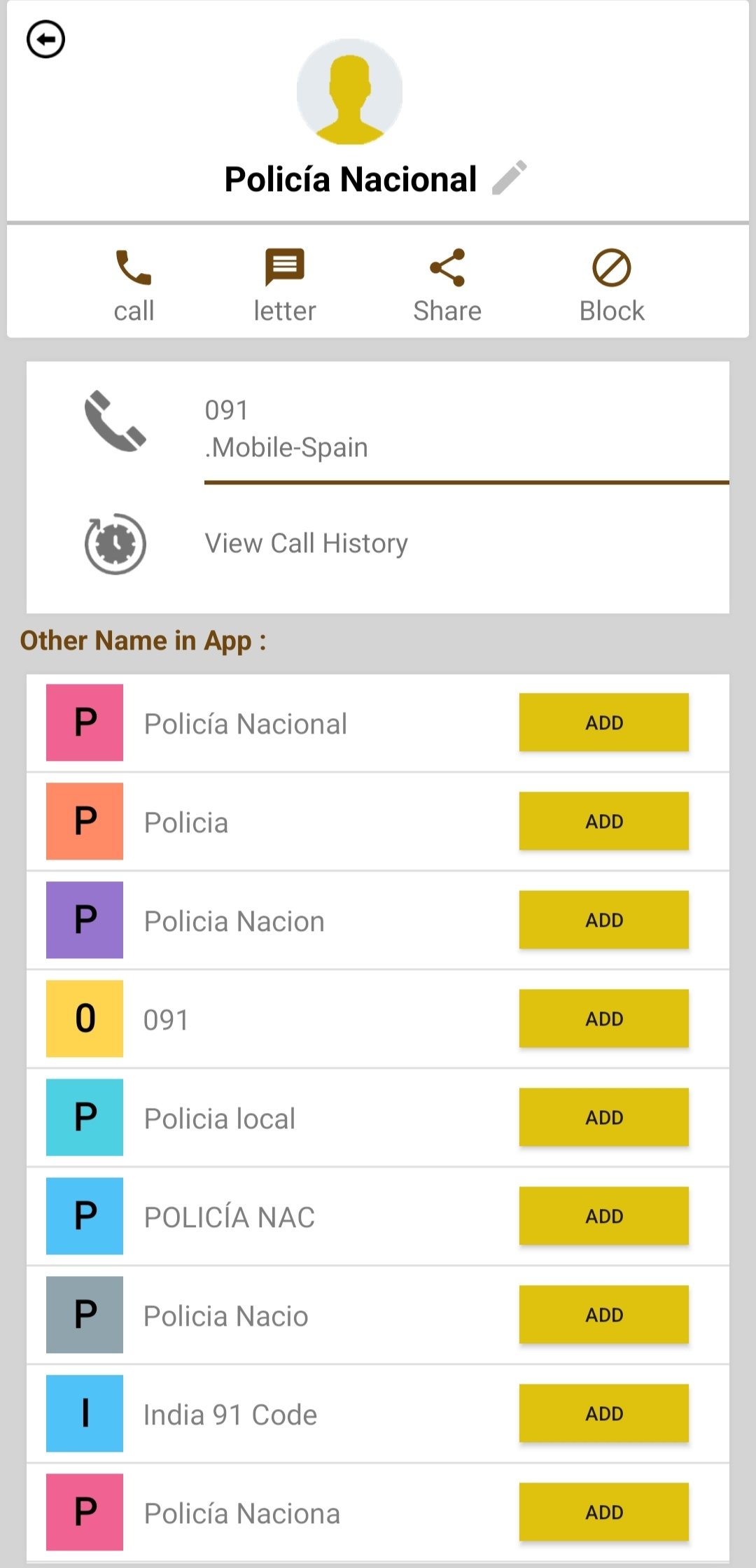Call Policía Nacional
The width and height of the screenshot is (756, 1568).
tap(134, 285)
